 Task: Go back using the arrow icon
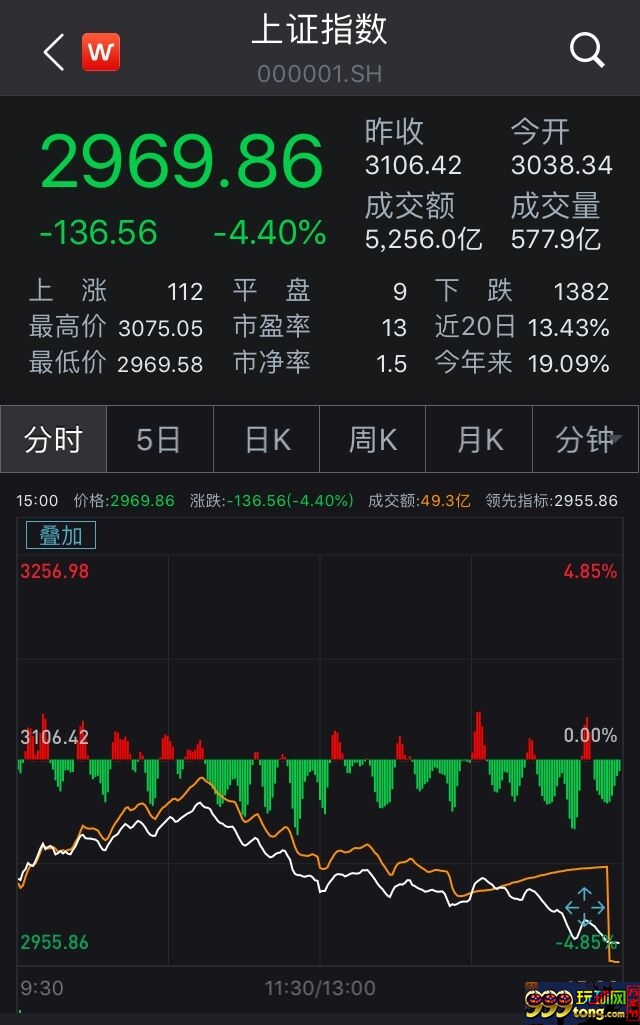tap(54, 52)
